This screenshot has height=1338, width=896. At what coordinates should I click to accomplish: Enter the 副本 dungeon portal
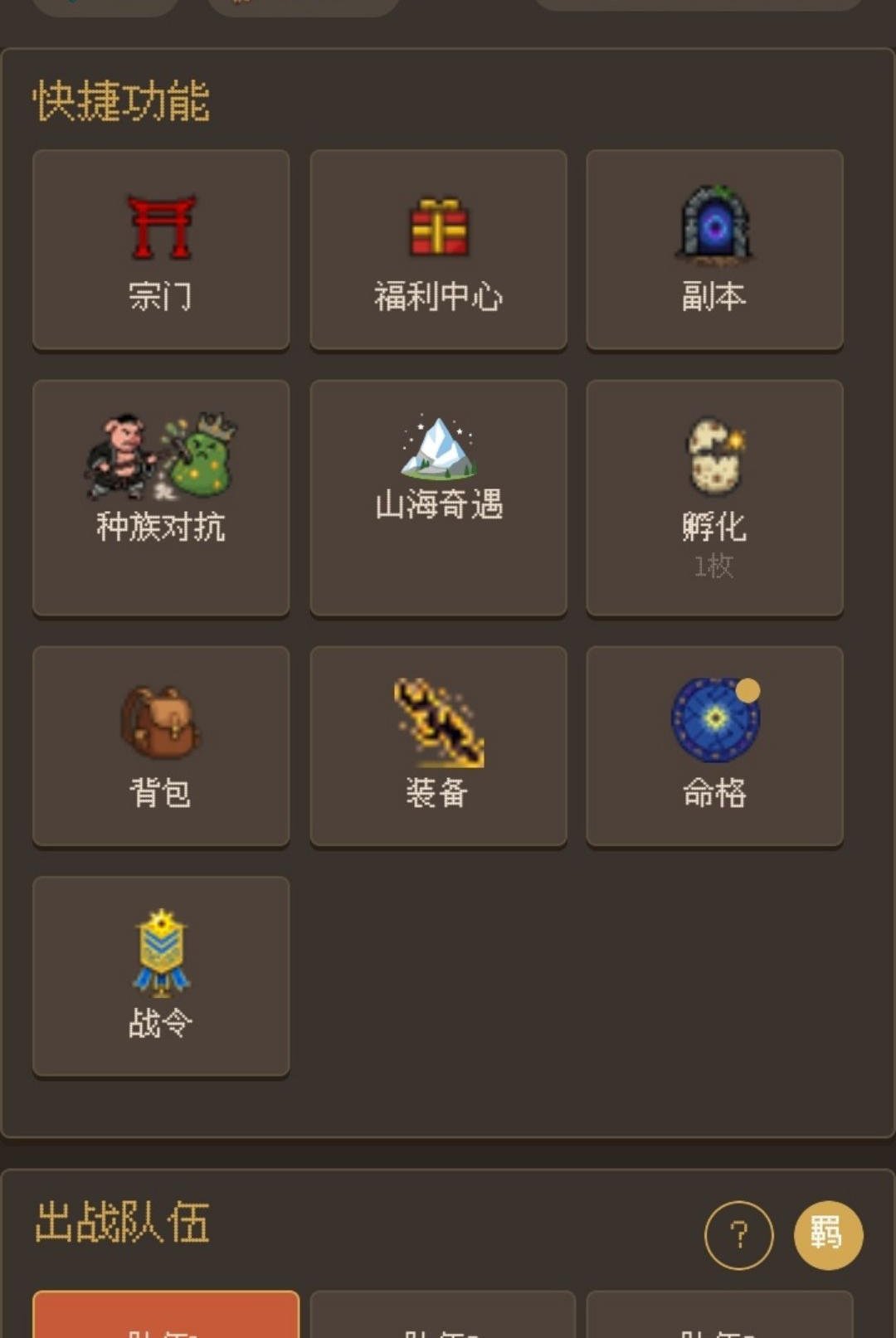pos(714,250)
